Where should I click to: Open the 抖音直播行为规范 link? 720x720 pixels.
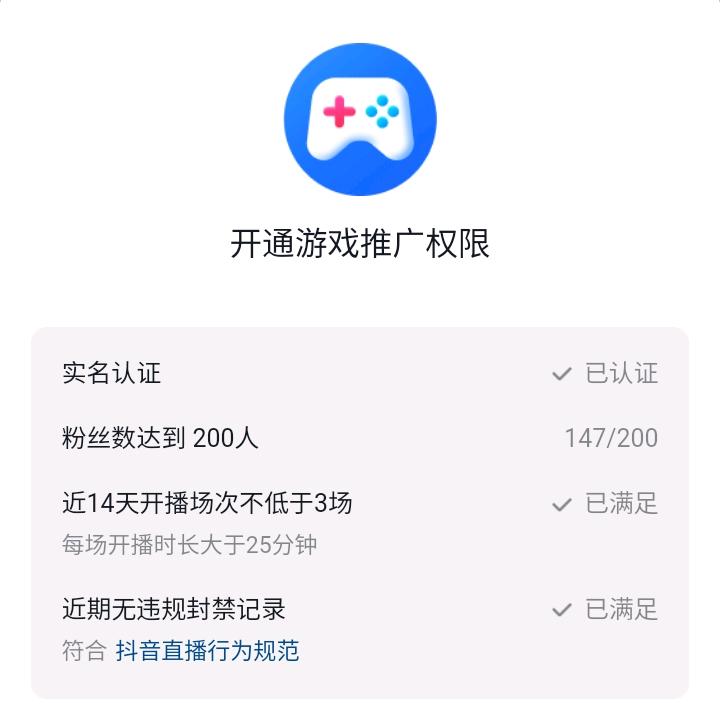point(207,652)
